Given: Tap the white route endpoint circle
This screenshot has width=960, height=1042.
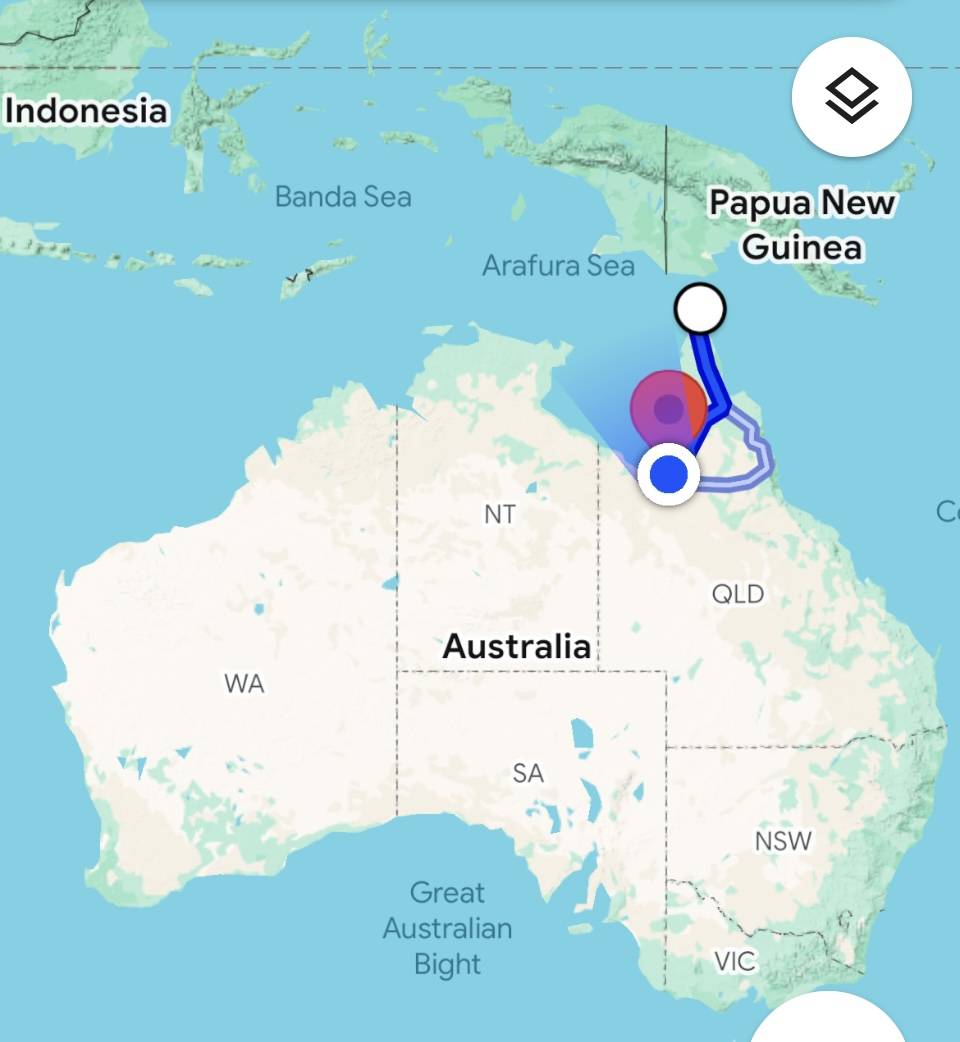Looking at the screenshot, I should coord(700,308).
